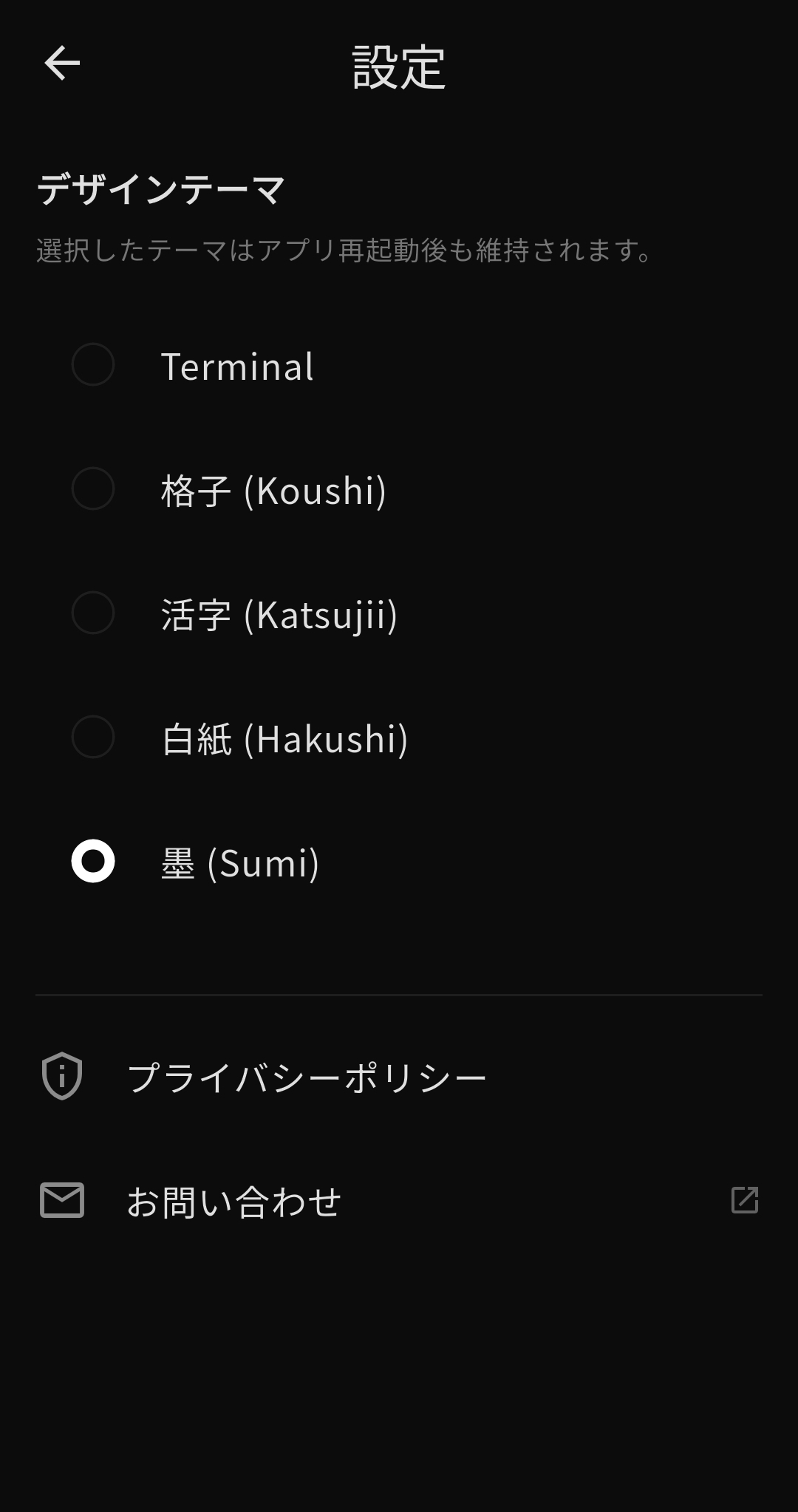Open お問い合わせ to contact support

coord(234,1201)
